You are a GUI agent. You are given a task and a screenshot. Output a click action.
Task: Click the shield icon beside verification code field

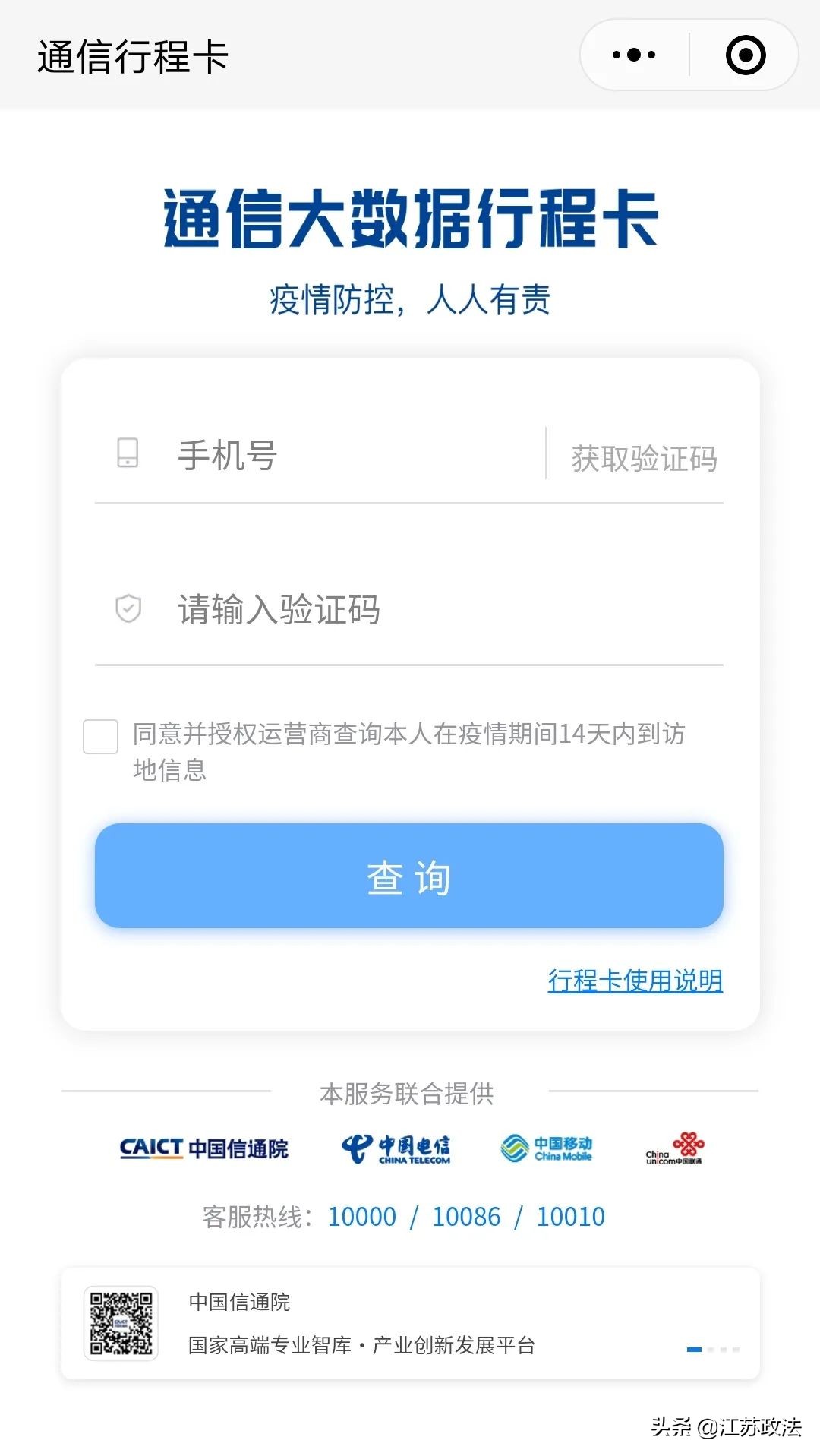128,608
